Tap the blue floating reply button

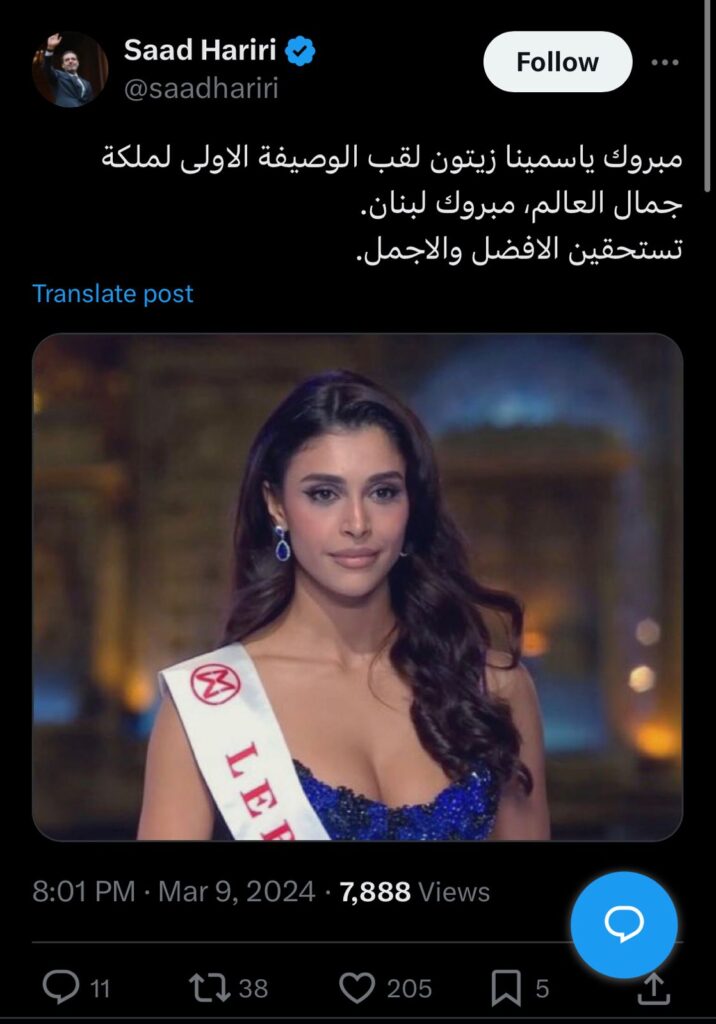pyautogui.click(x=623, y=925)
